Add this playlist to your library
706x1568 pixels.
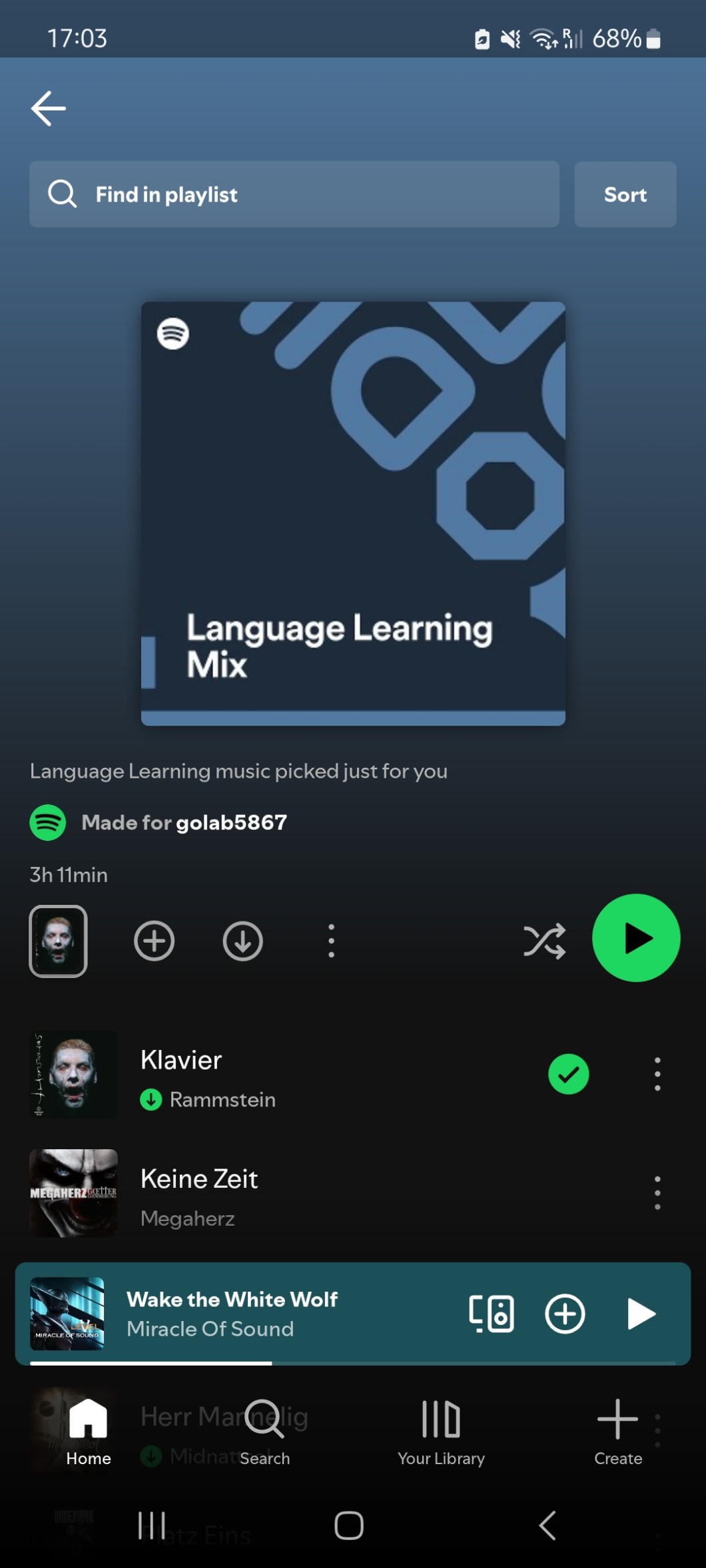(154, 941)
